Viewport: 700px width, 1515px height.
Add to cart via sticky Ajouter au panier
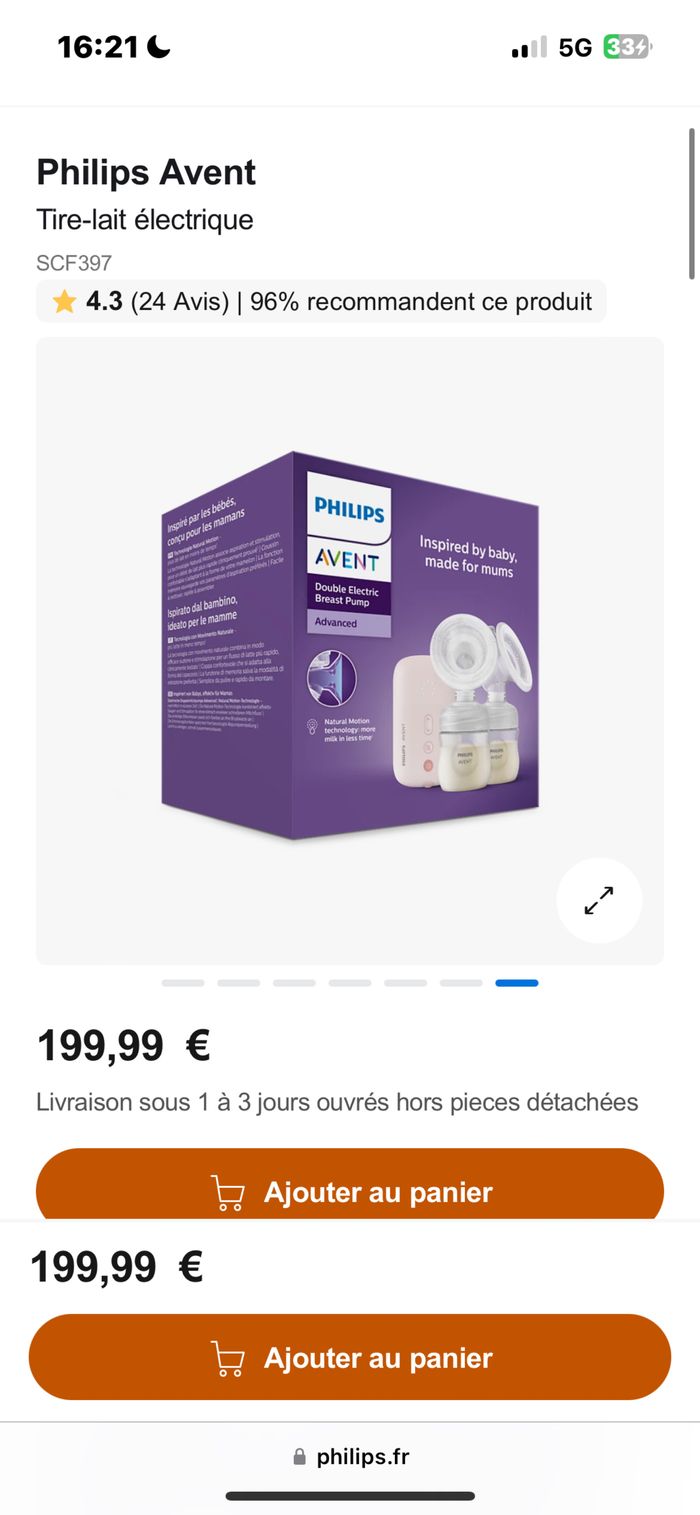click(350, 1357)
